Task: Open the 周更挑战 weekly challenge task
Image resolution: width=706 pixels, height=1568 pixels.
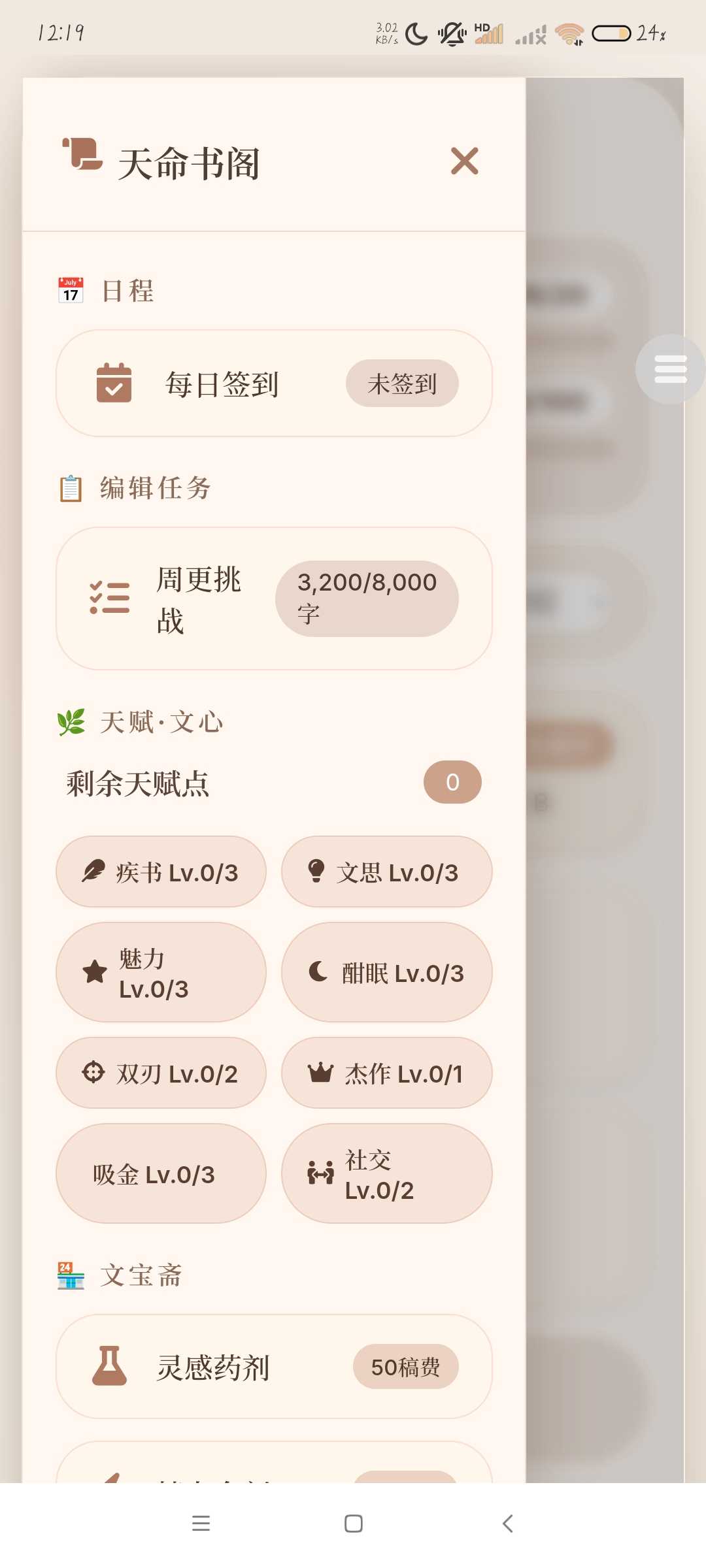Action: 274,598
